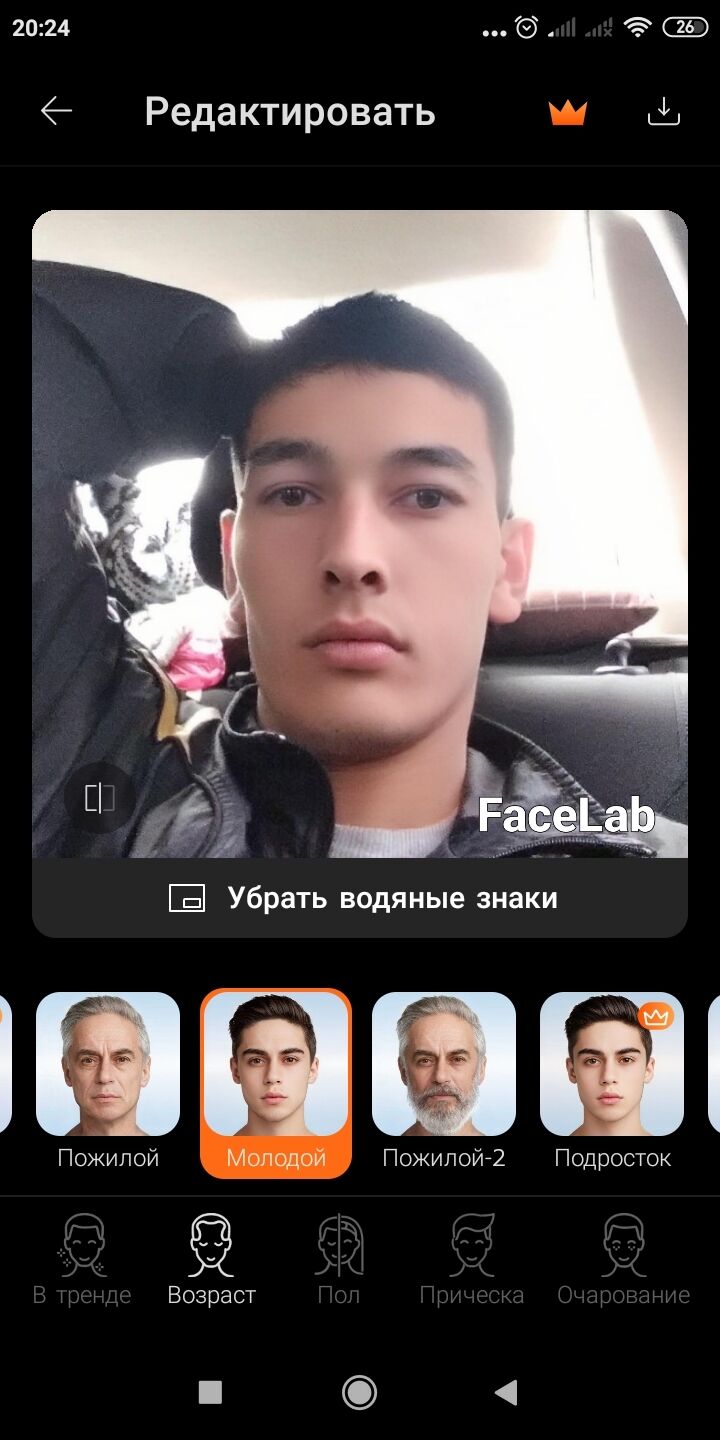Open recent apps with the square button

point(210,1391)
